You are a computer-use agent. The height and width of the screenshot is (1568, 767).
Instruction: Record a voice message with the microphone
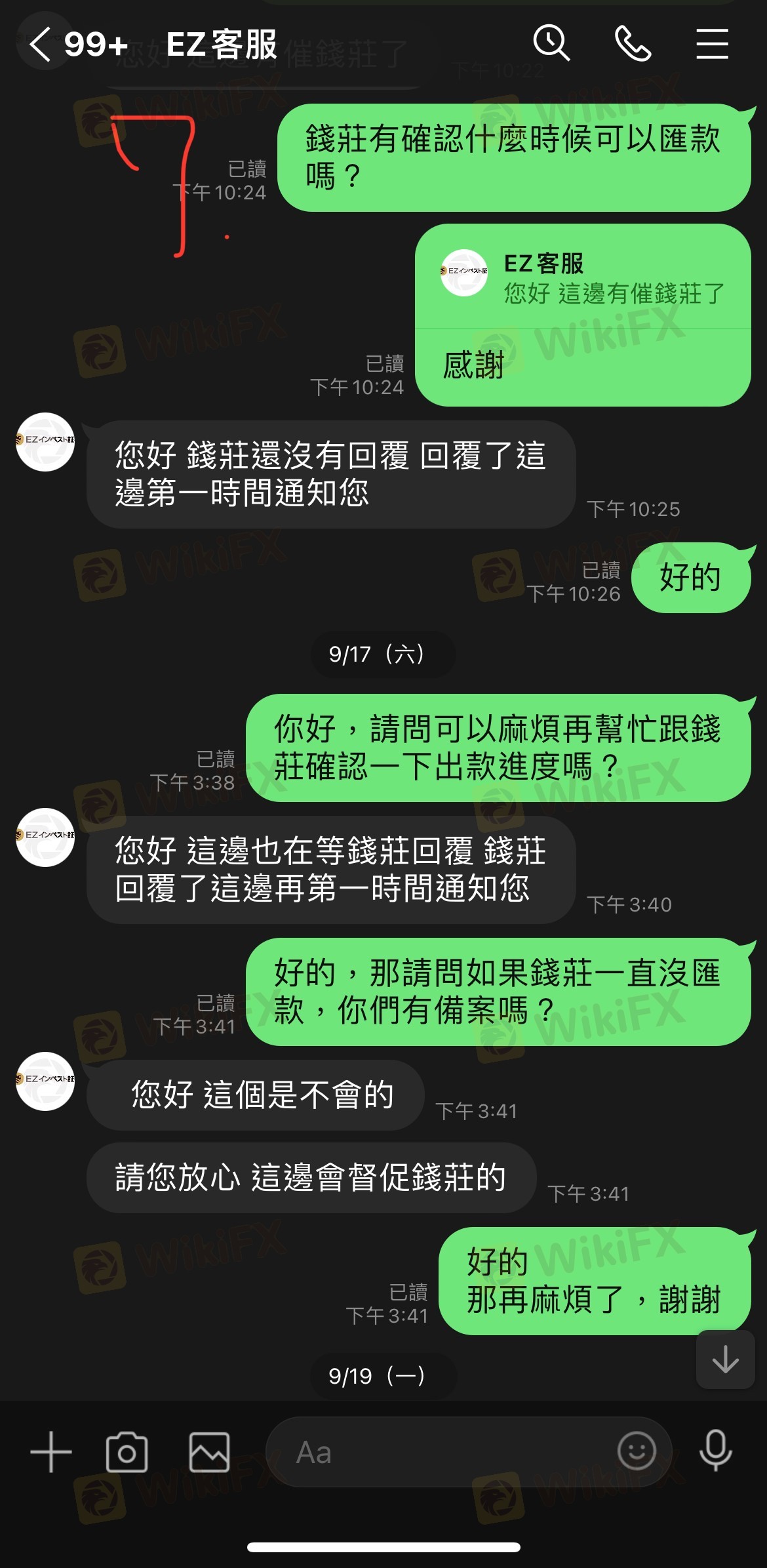coord(715,1451)
